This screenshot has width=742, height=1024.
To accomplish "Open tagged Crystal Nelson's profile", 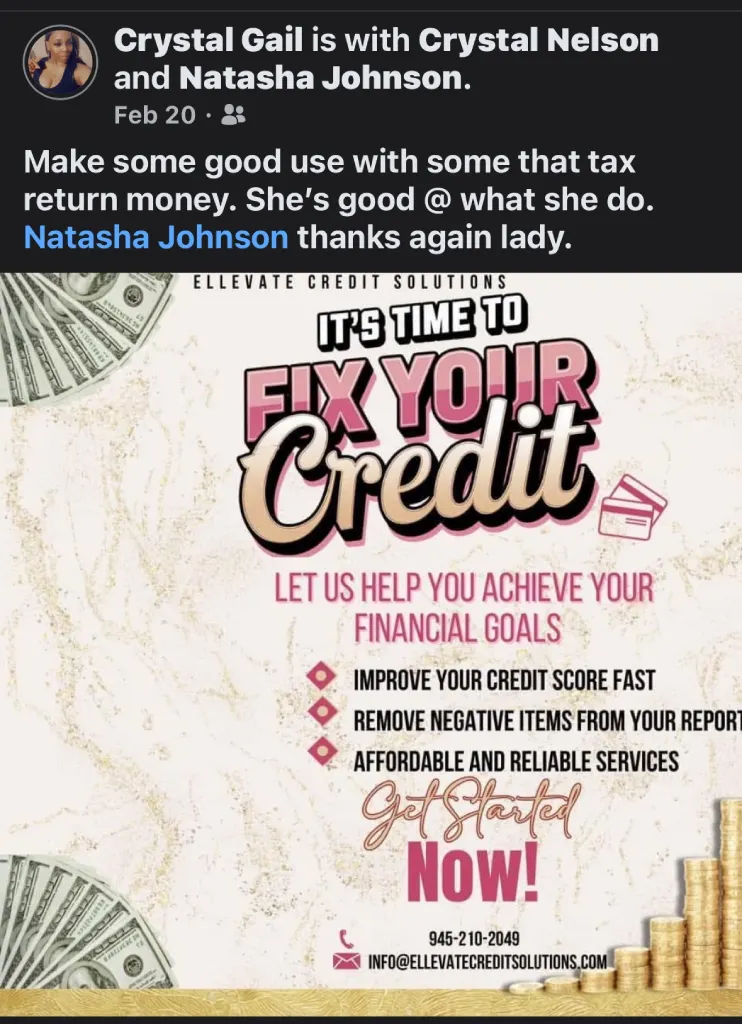I will pos(538,41).
